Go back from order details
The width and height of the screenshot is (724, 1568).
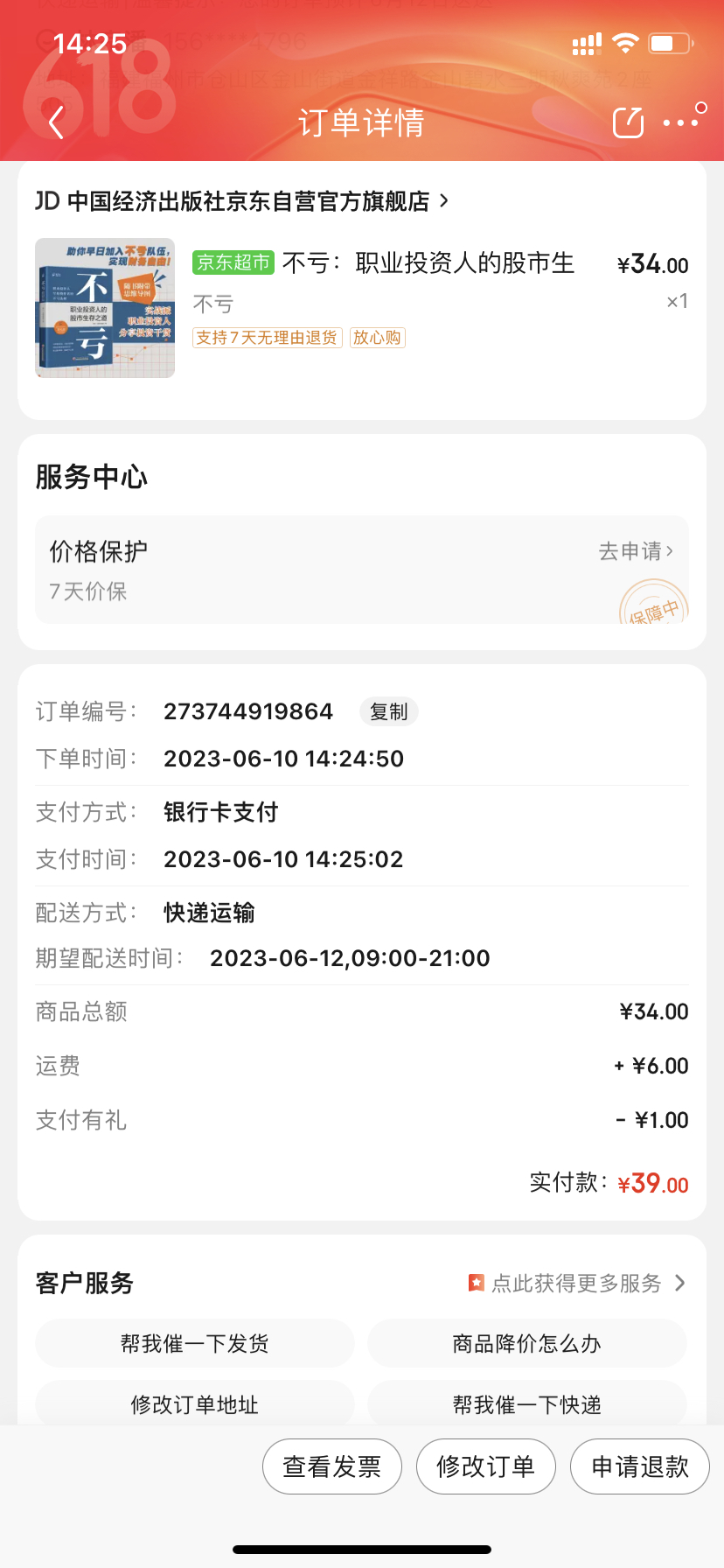tap(57, 122)
